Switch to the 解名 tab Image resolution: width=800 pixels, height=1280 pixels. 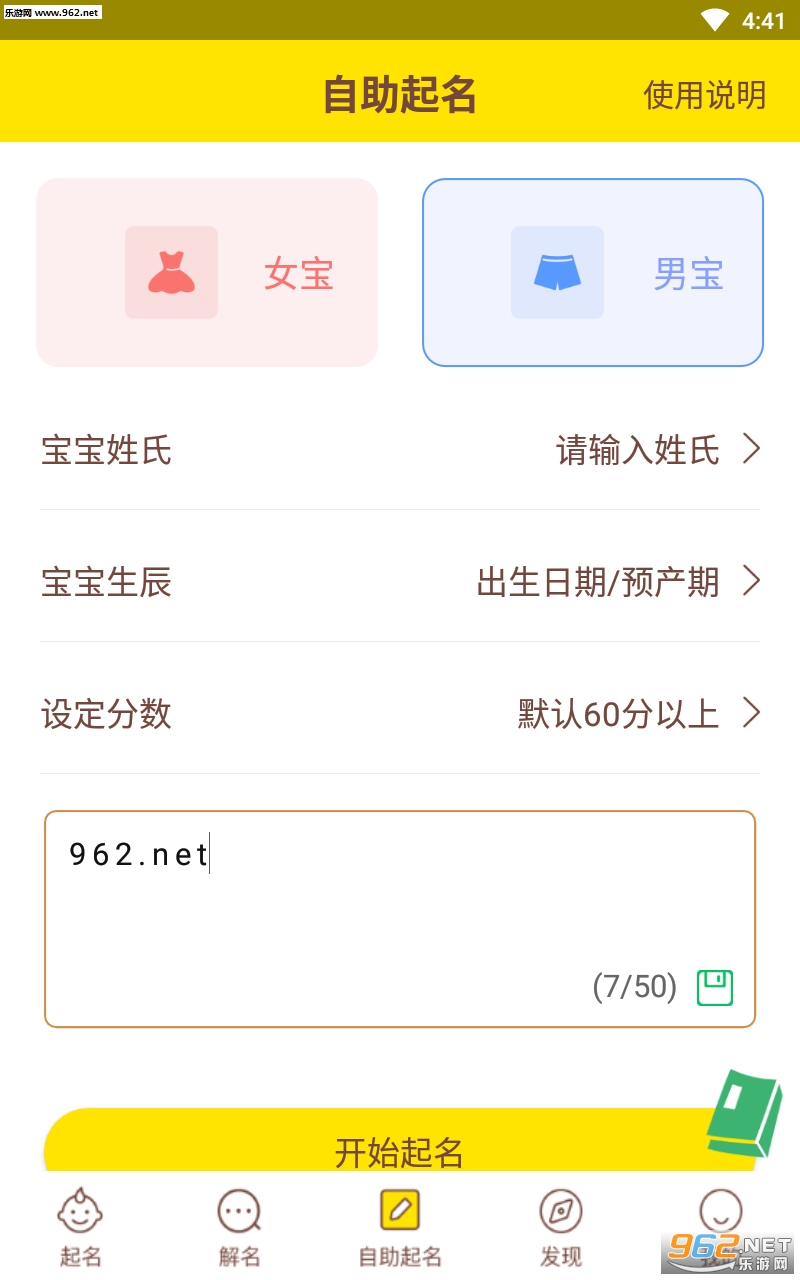[240, 1228]
